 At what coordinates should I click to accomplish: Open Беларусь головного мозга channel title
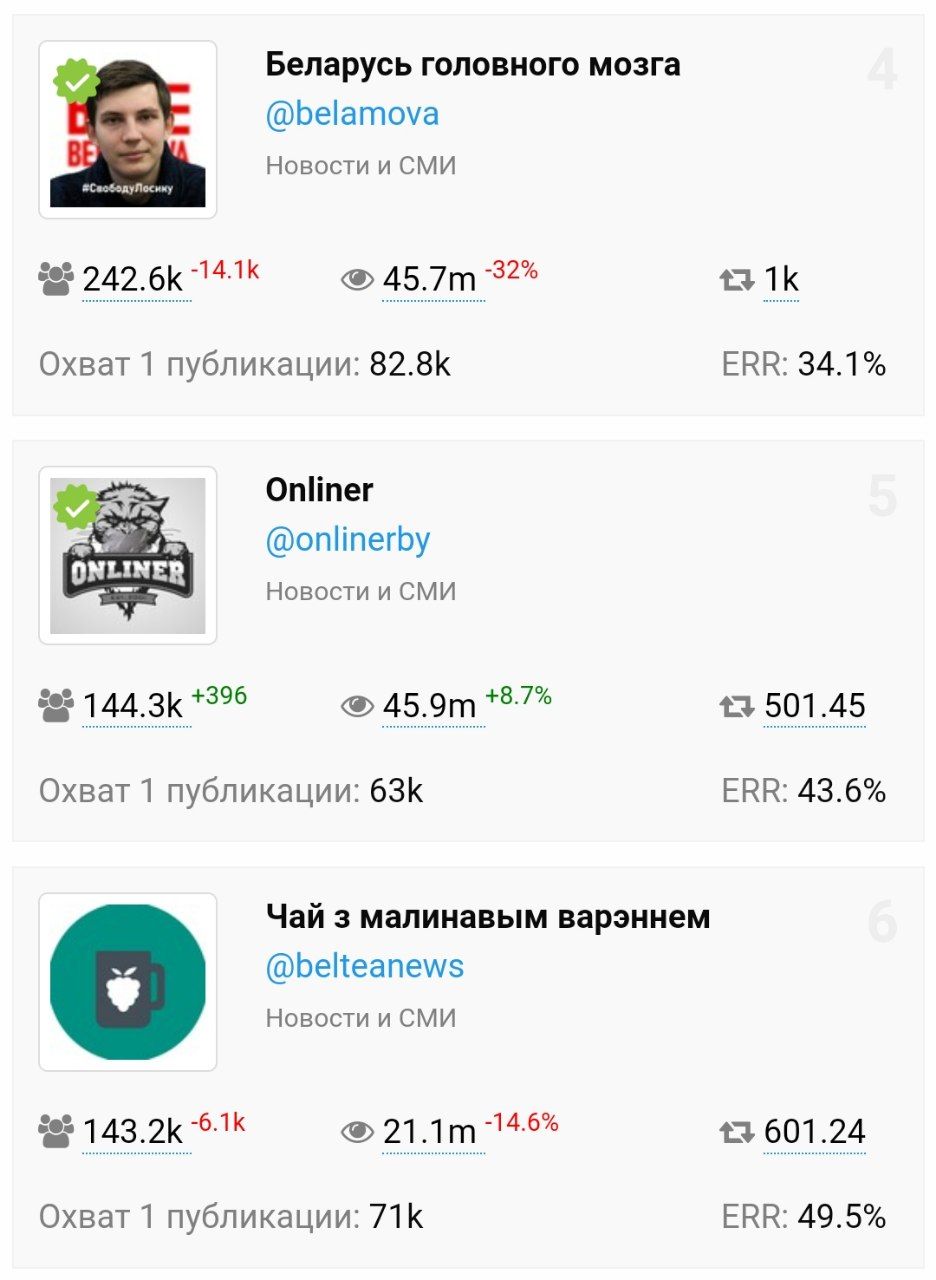473,64
